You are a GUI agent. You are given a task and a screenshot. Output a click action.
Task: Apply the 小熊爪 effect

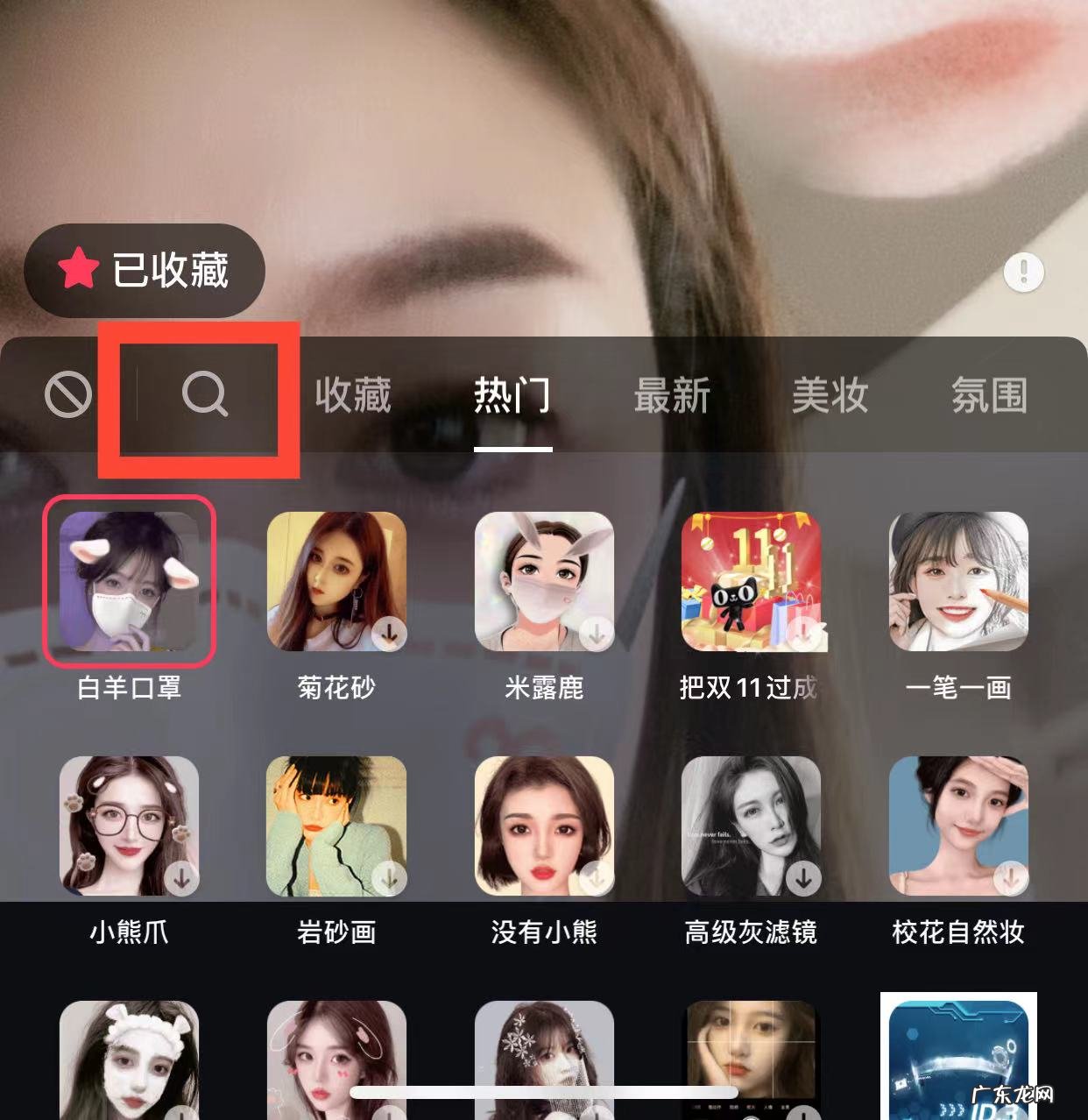pos(130,826)
